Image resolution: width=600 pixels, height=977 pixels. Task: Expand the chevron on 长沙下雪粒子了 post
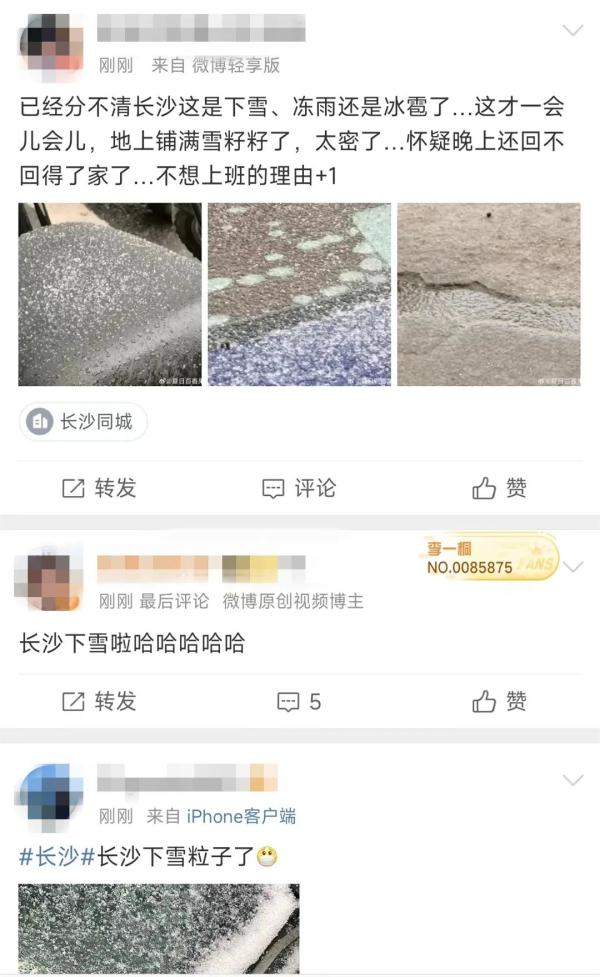point(572,780)
